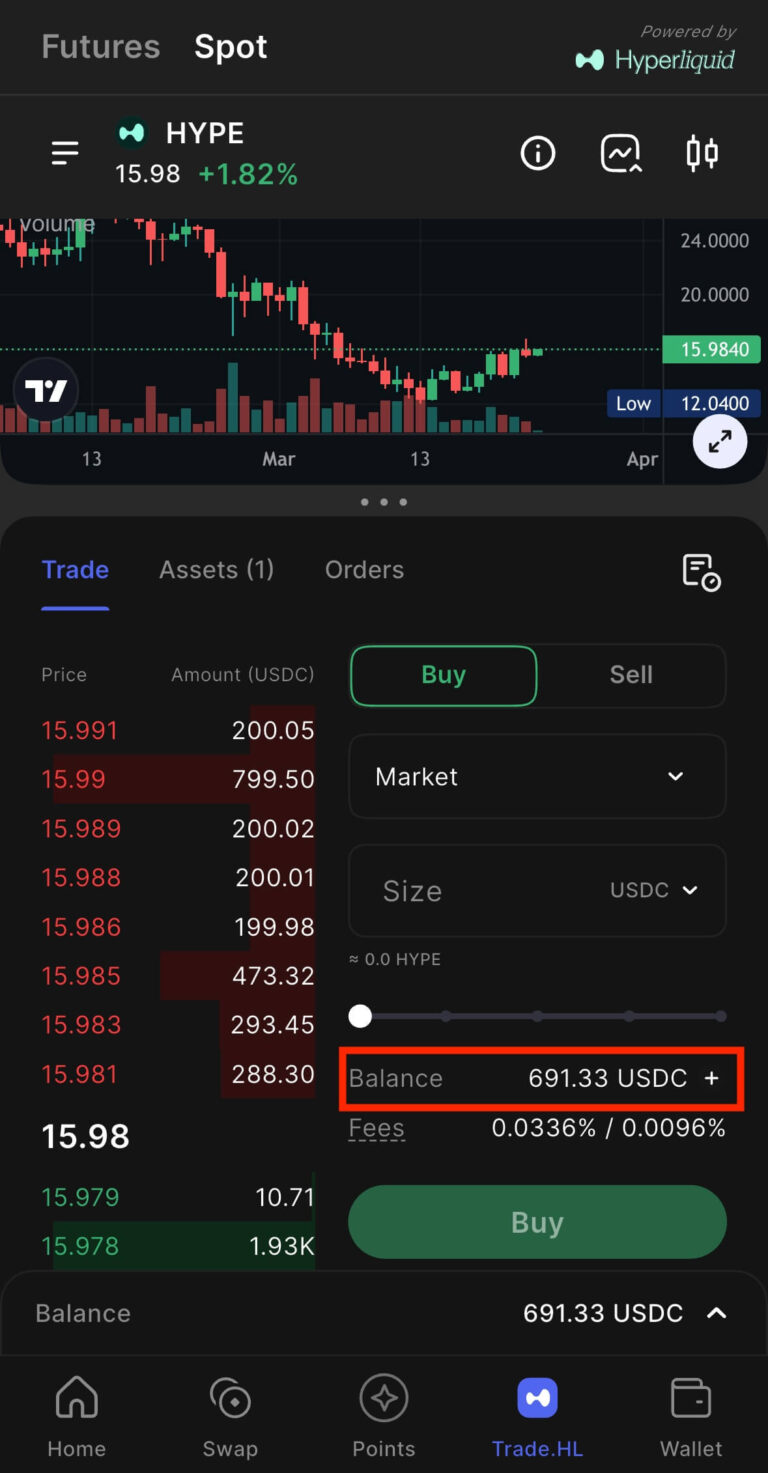This screenshot has height=1473, width=768.
Task: Open the candlestick chart settings icon
Action: (x=702, y=153)
